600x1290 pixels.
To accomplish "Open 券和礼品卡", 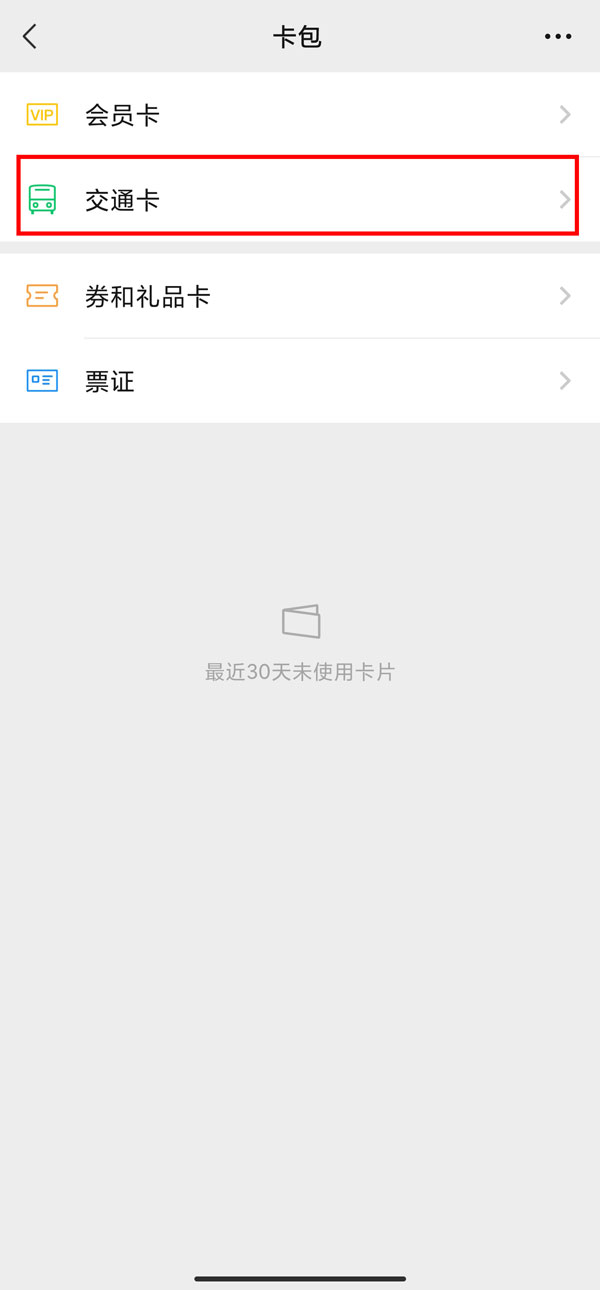I will (x=300, y=296).
